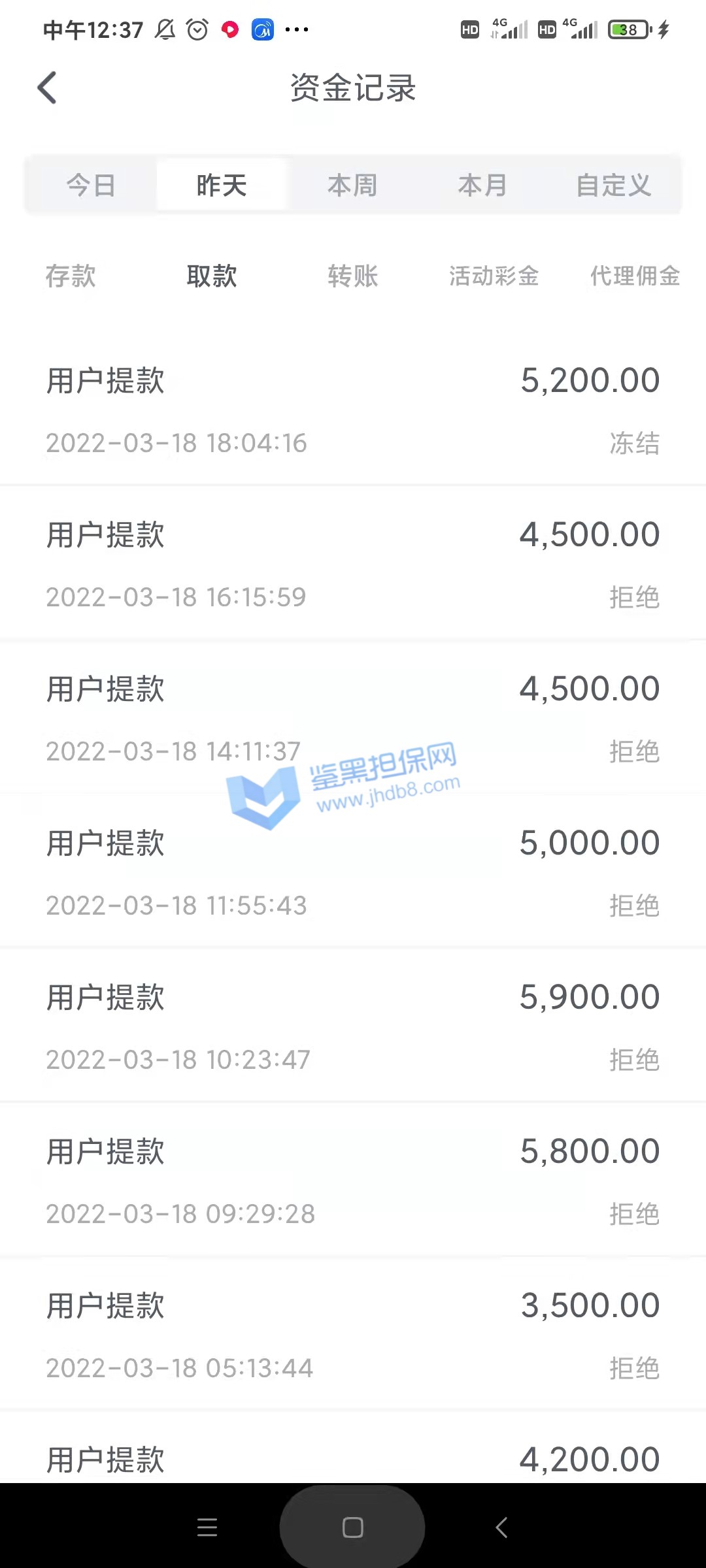Screen dimensions: 706x1568
Task: Open the frozen 5,200.00 withdrawal record
Action: coord(353,410)
